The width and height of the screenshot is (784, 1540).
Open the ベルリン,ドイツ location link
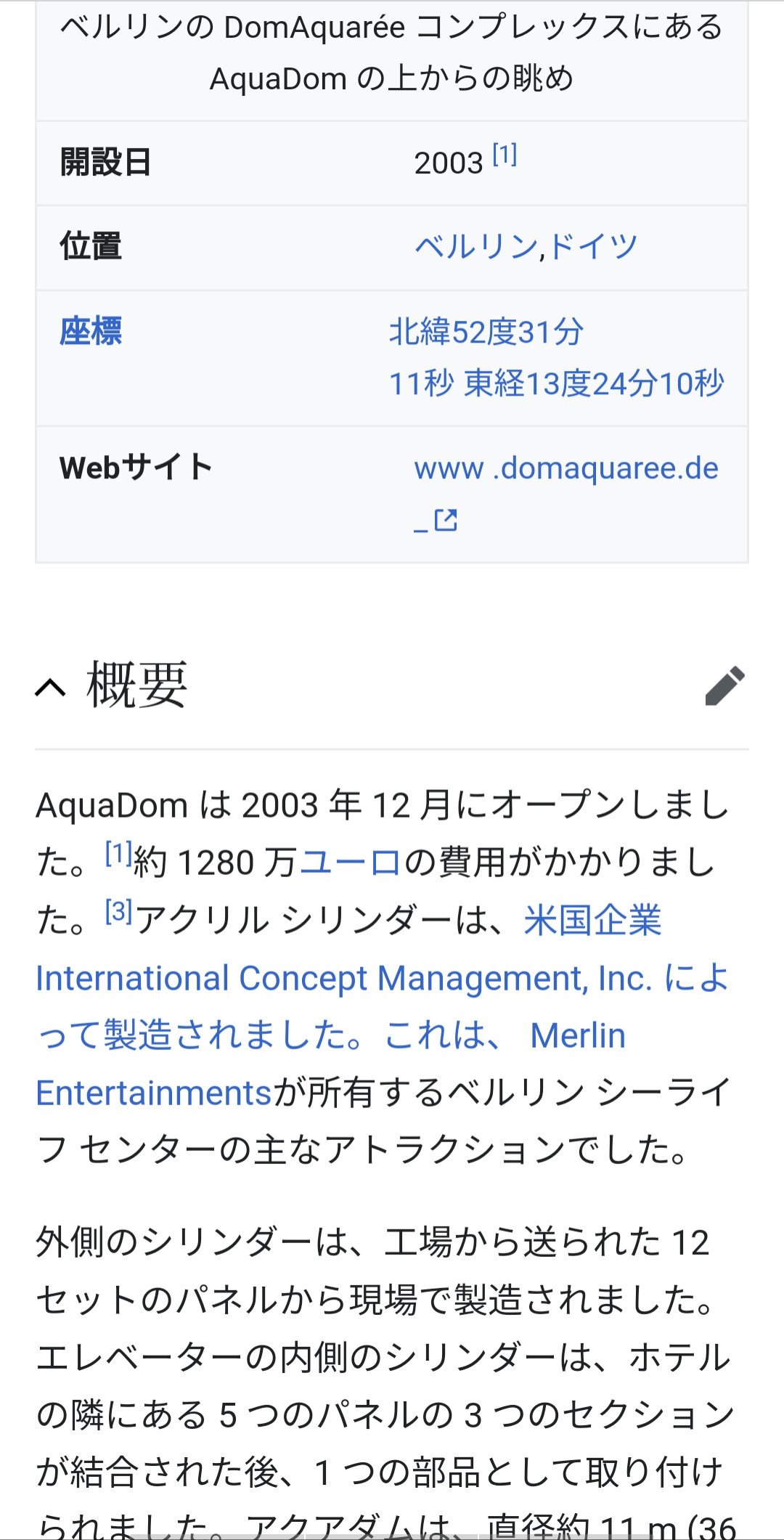(526, 247)
